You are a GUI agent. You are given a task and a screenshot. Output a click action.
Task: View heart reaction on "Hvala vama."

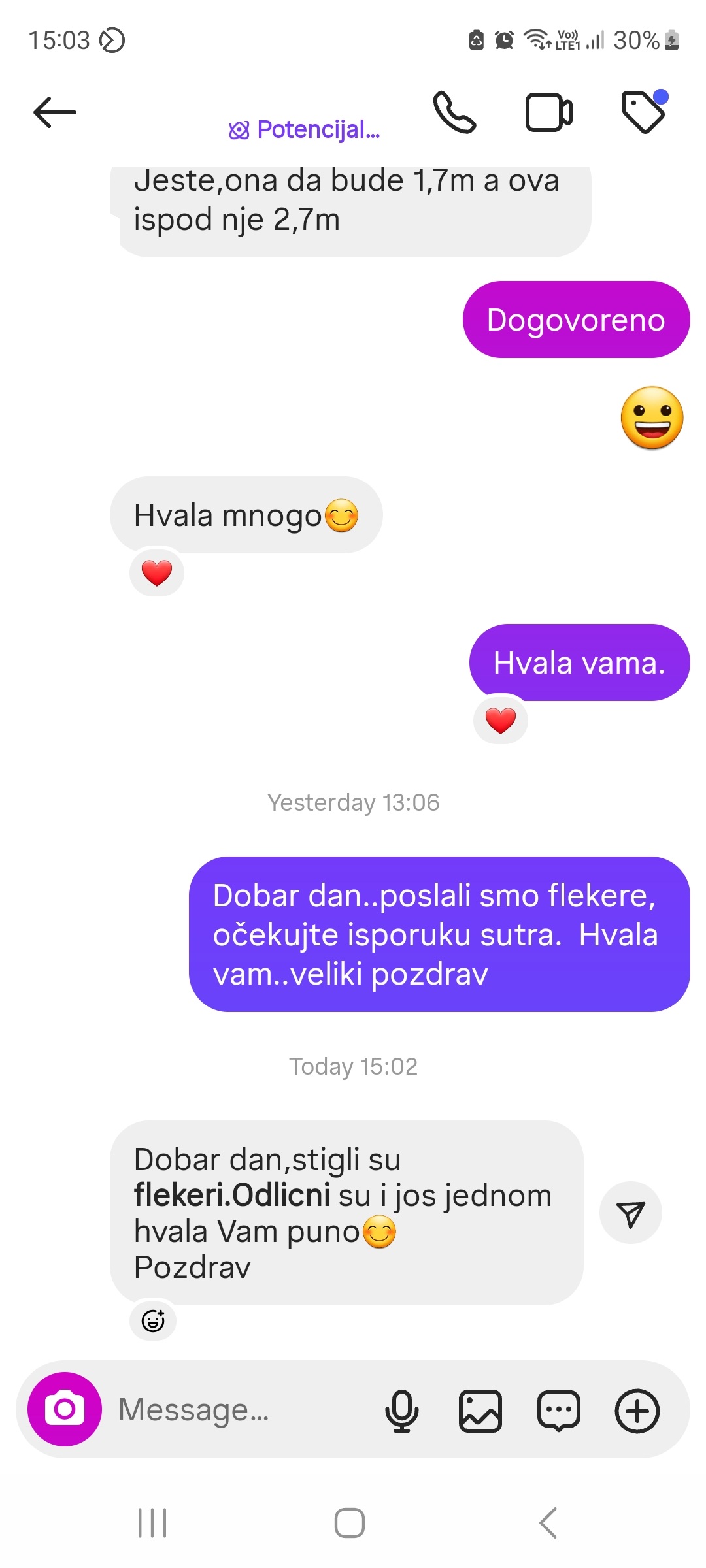point(501,721)
